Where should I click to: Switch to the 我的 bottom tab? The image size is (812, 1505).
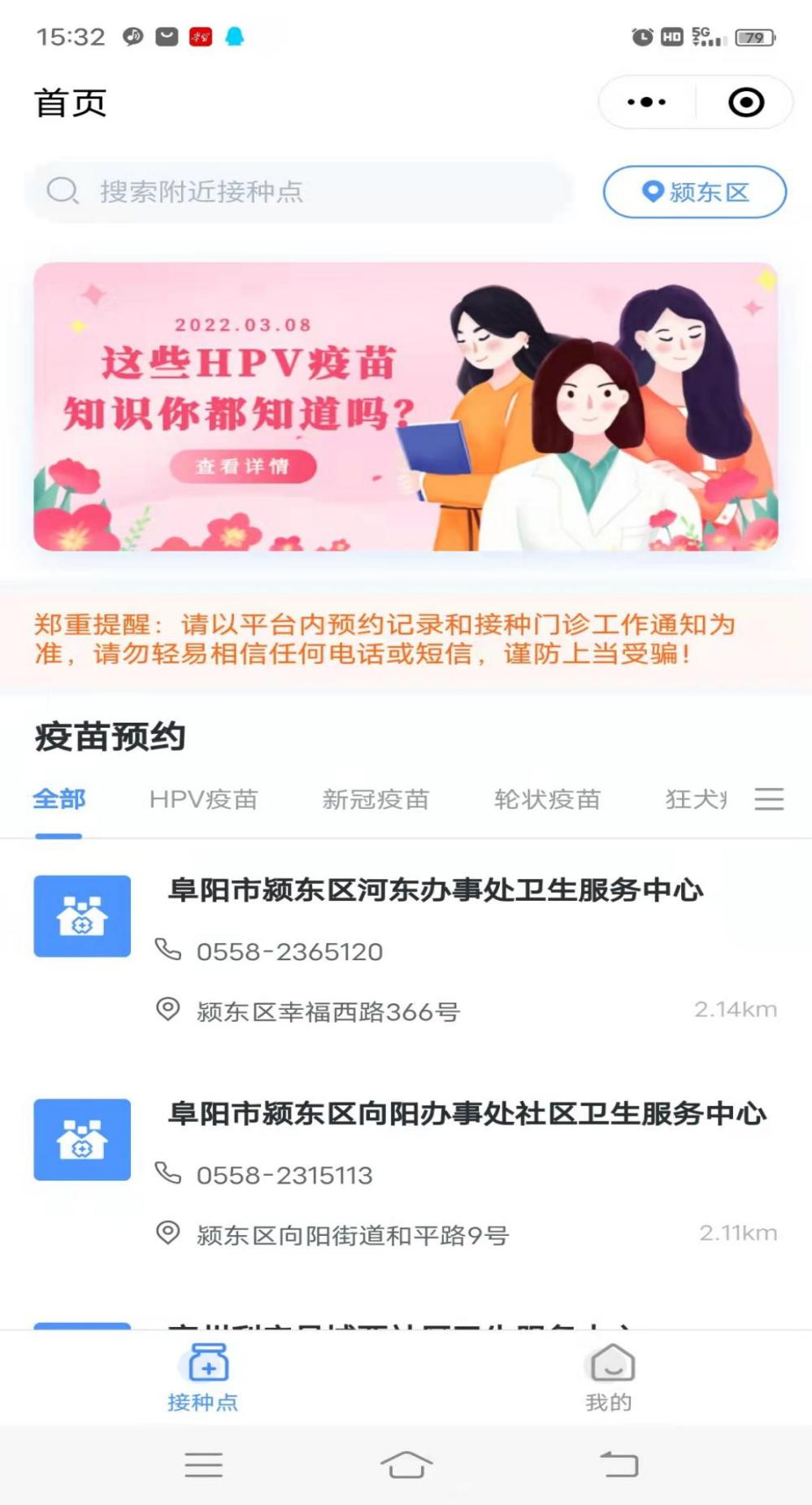(609, 1377)
